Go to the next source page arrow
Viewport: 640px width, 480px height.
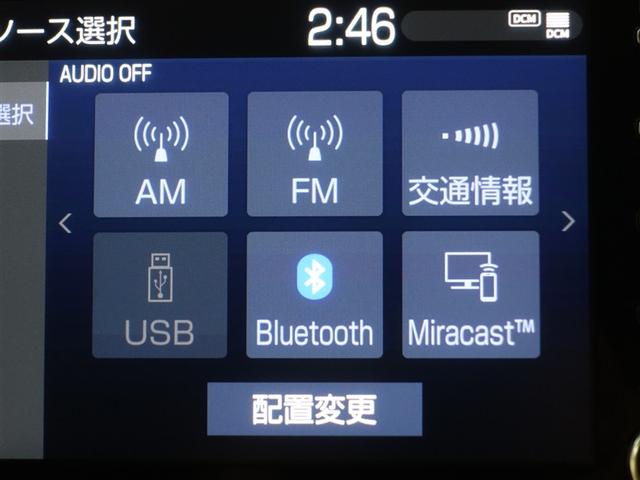coord(568,222)
